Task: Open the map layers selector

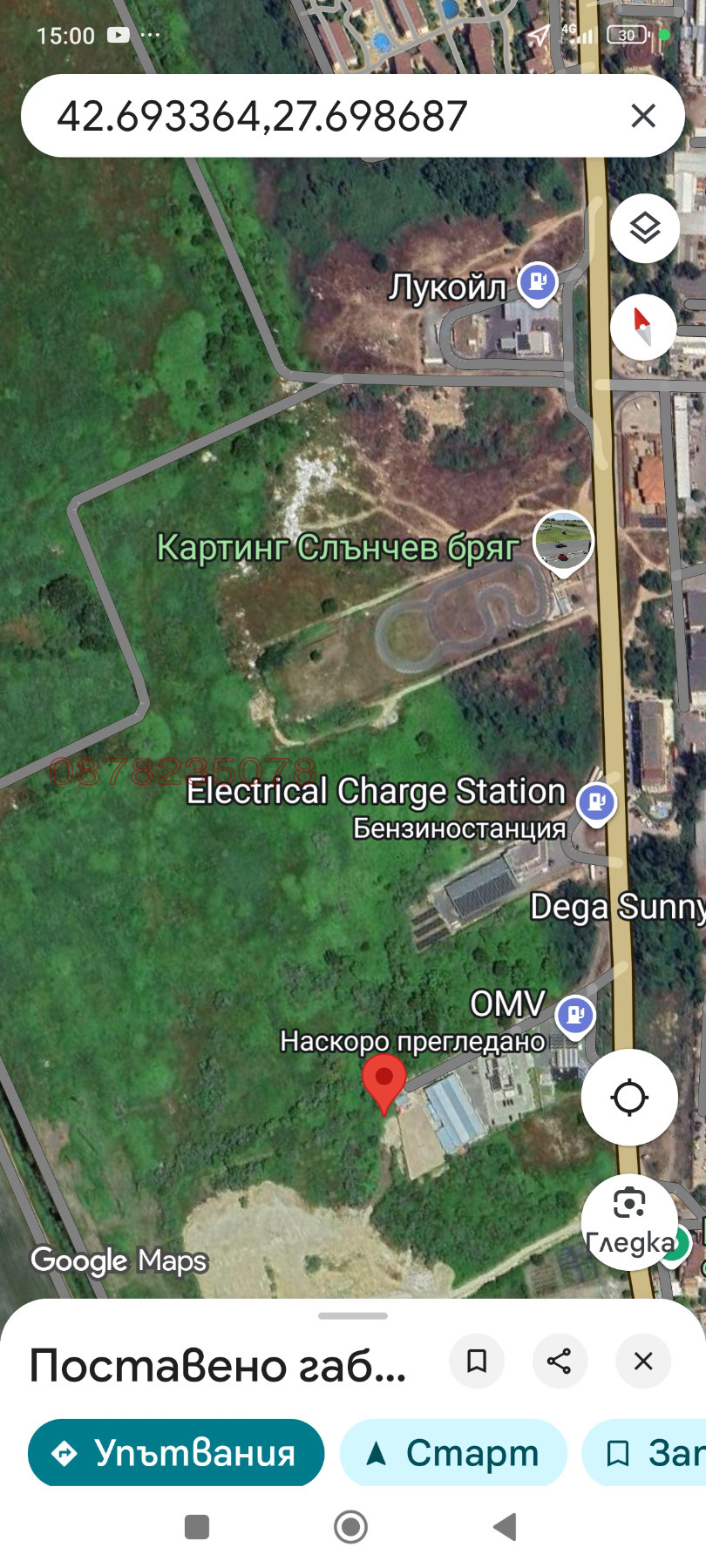Action: pyautogui.click(x=644, y=228)
